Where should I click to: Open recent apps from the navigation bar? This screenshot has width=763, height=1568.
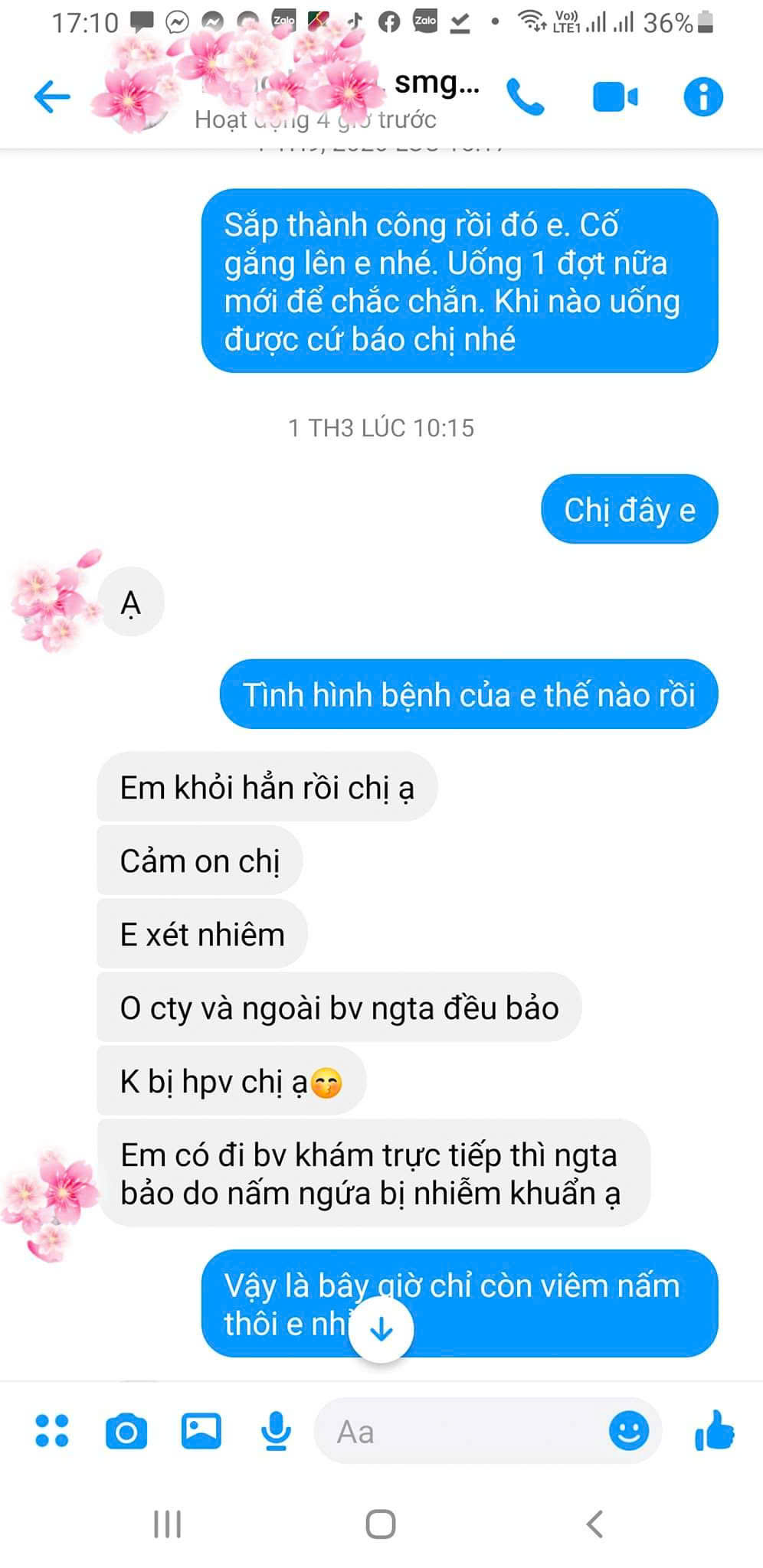click(167, 1524)
